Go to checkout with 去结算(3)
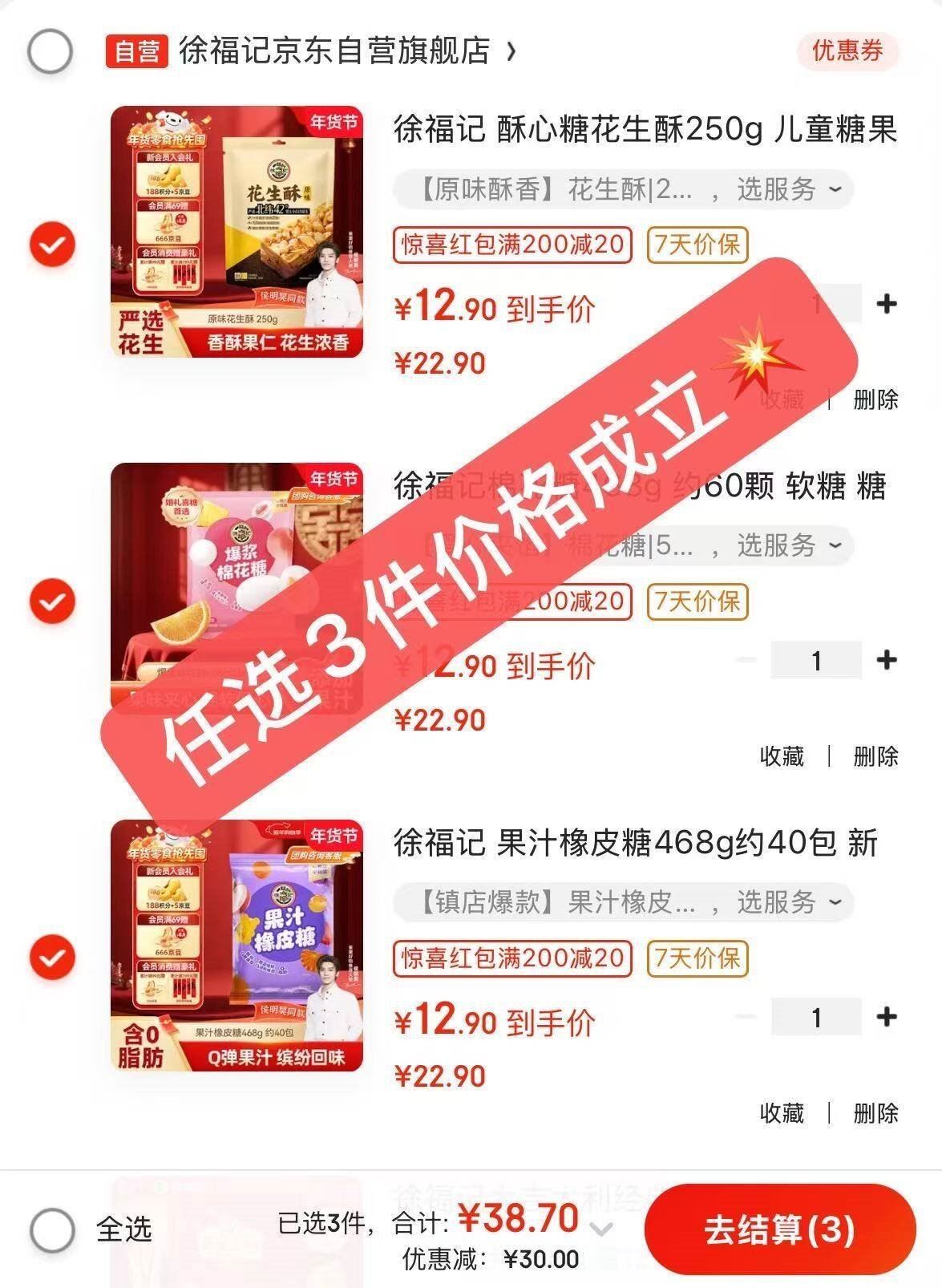 tap(780, 1230)
